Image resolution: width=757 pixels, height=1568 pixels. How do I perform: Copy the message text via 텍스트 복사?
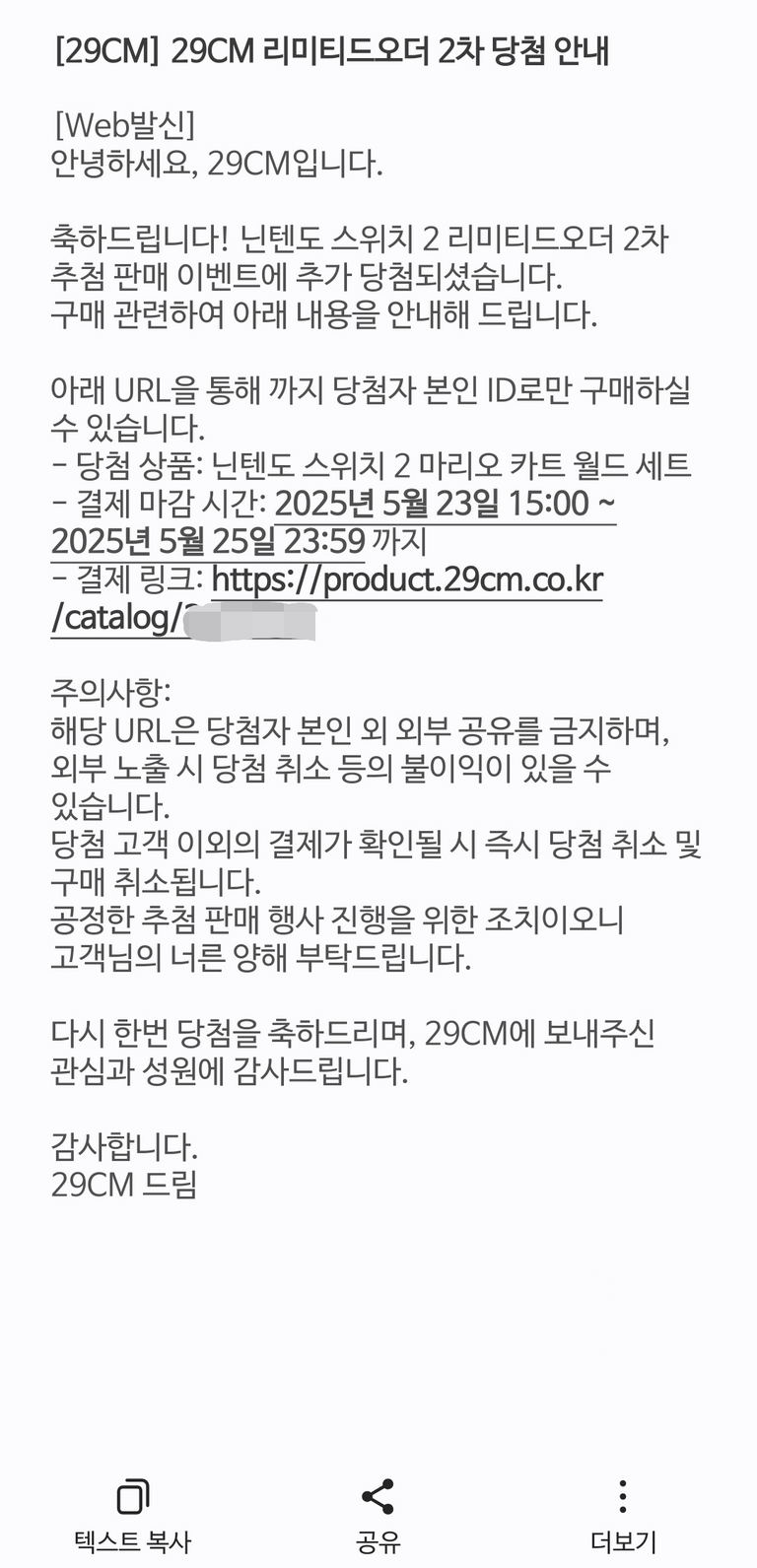coord(132,1514)
